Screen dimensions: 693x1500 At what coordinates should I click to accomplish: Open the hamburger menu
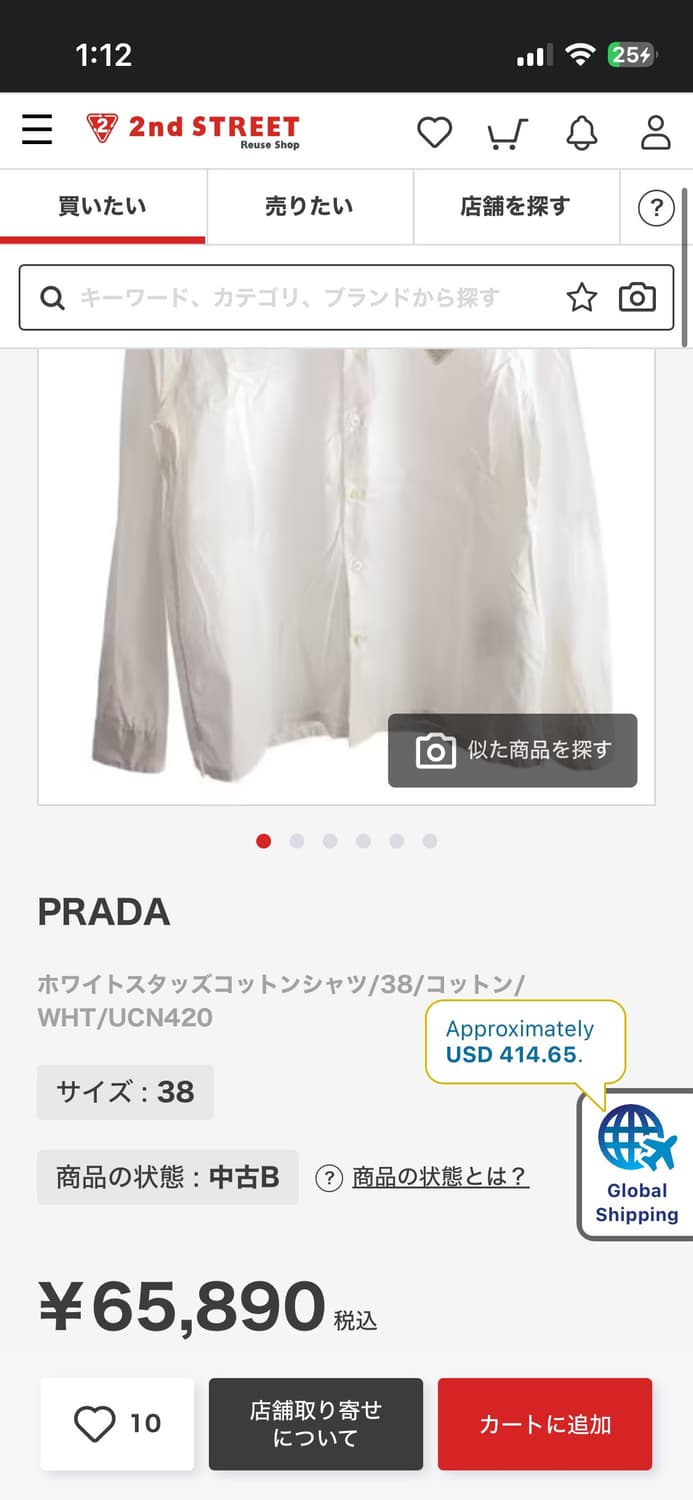click(x=37, y=130)
